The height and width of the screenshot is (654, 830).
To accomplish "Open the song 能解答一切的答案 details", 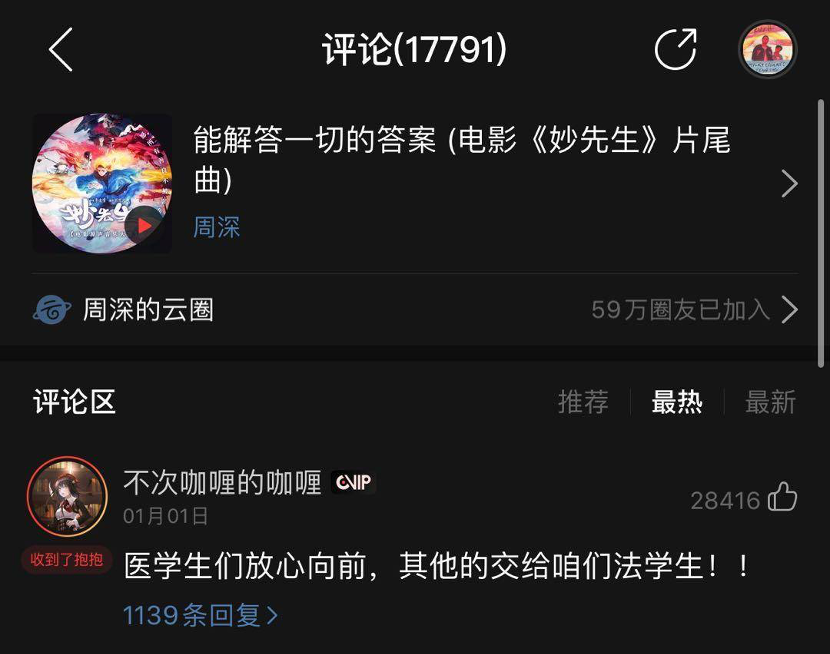I will click(462, 158).
